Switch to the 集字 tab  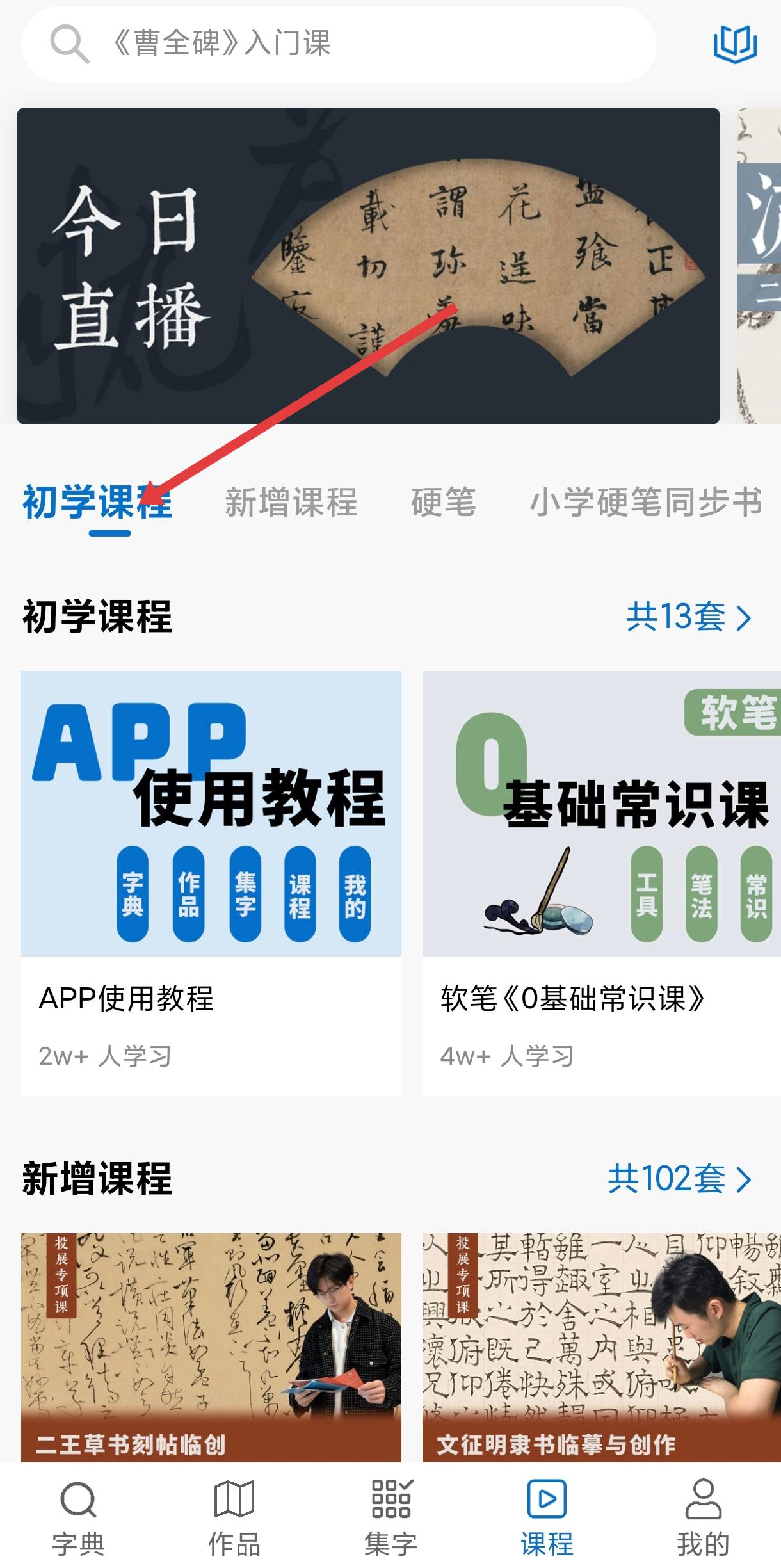click(x=390, y=1516)
